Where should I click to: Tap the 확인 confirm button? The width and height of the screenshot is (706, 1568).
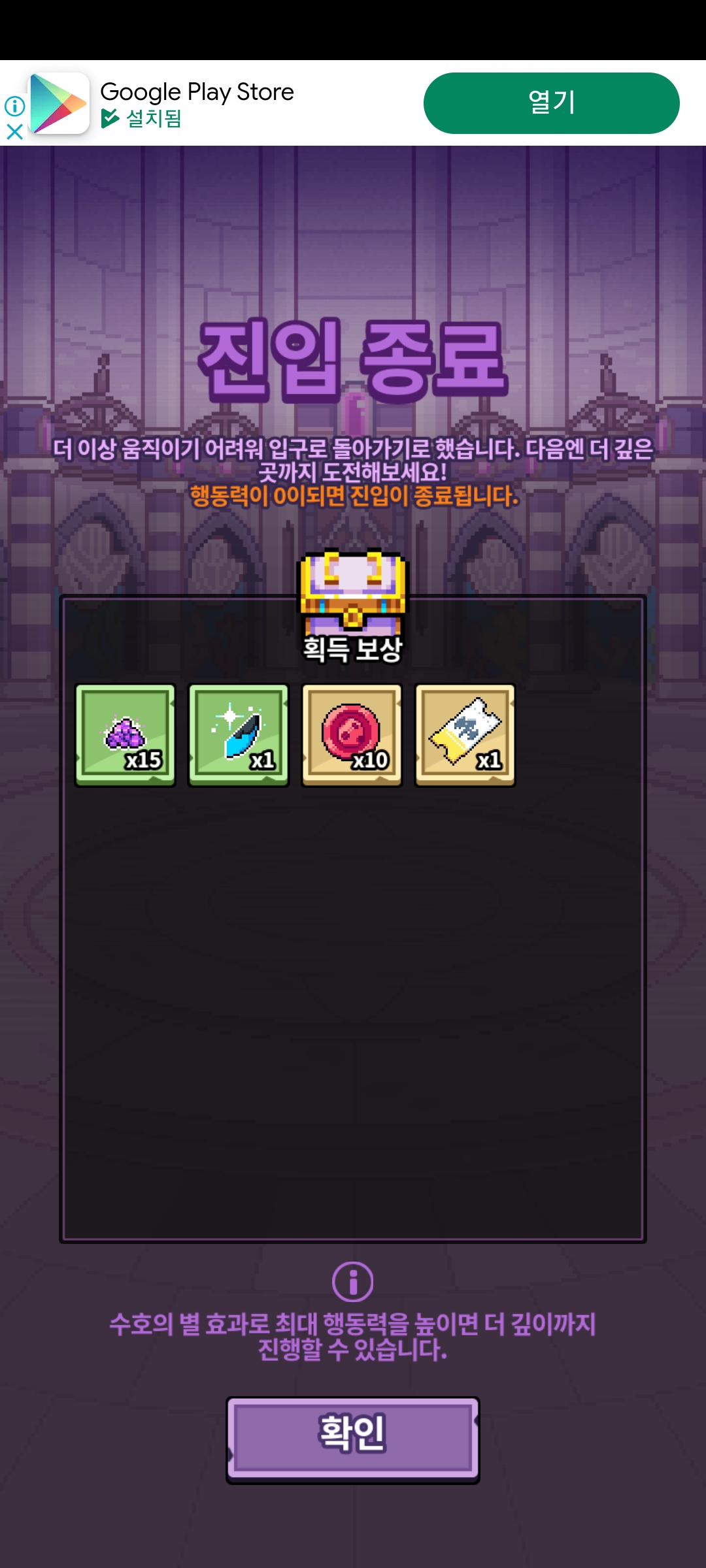coord(352,1439)
